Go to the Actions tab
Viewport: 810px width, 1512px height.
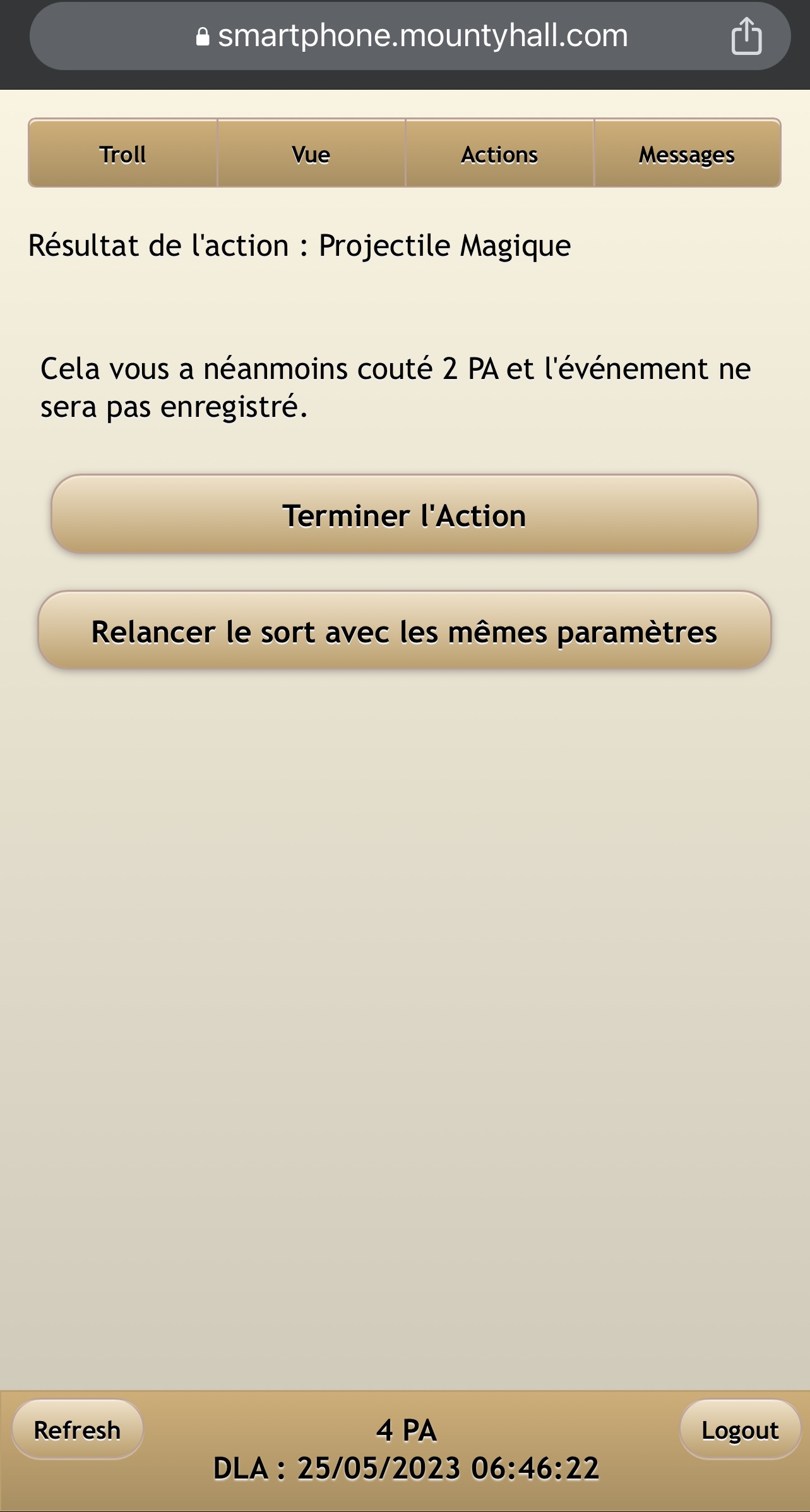pyautogui.click(x=499, y=153)
